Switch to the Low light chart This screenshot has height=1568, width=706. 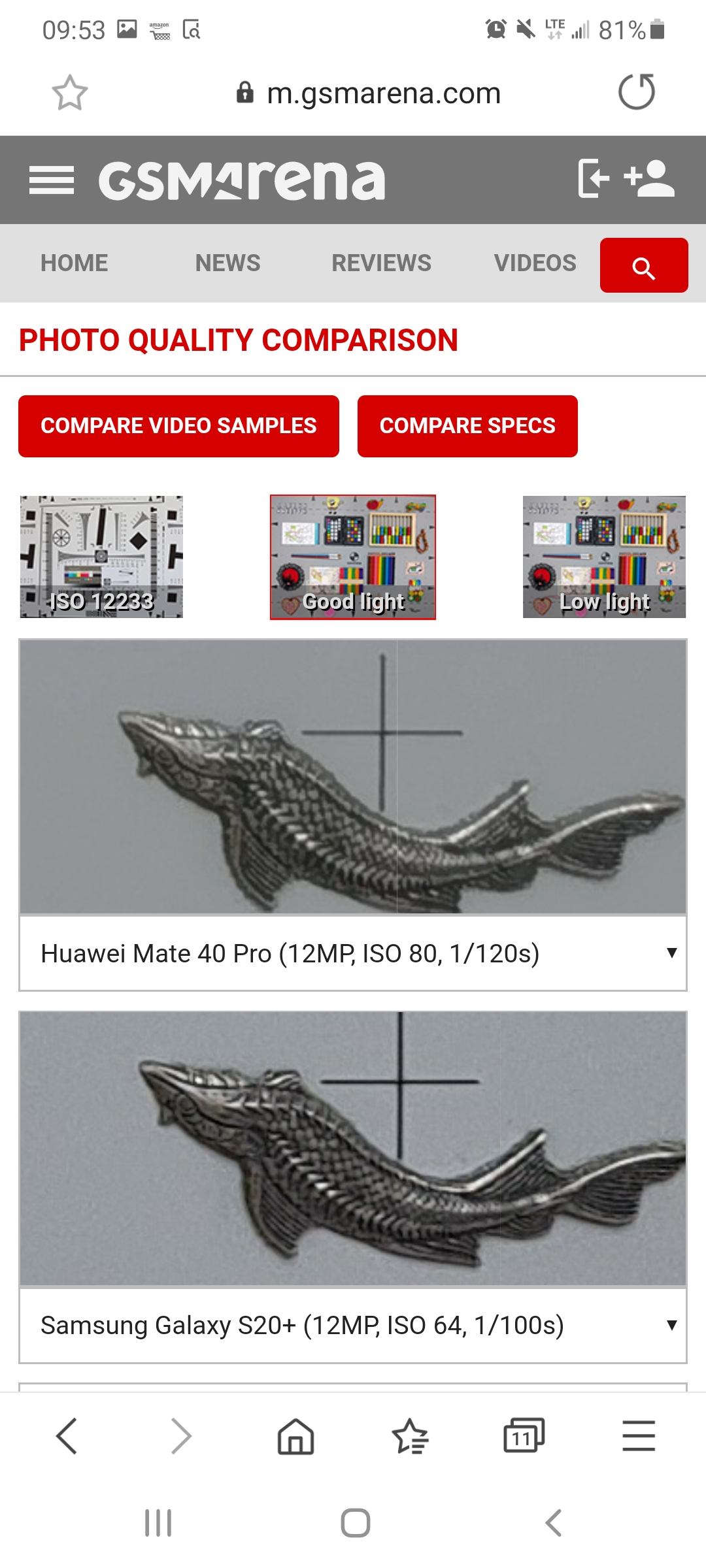pyautogui.click(x=604, y=557)
